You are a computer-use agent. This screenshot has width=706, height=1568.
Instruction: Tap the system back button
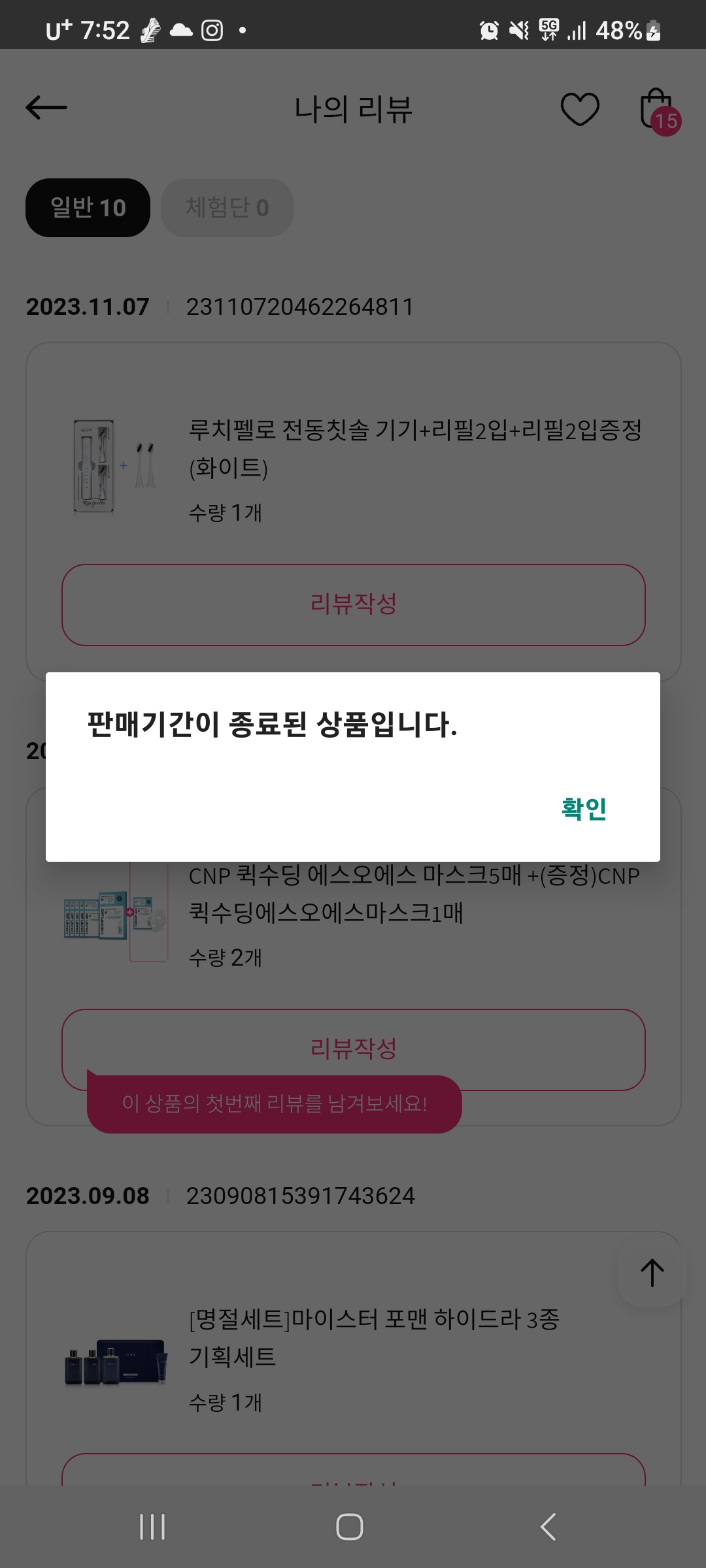(548, 1527)
